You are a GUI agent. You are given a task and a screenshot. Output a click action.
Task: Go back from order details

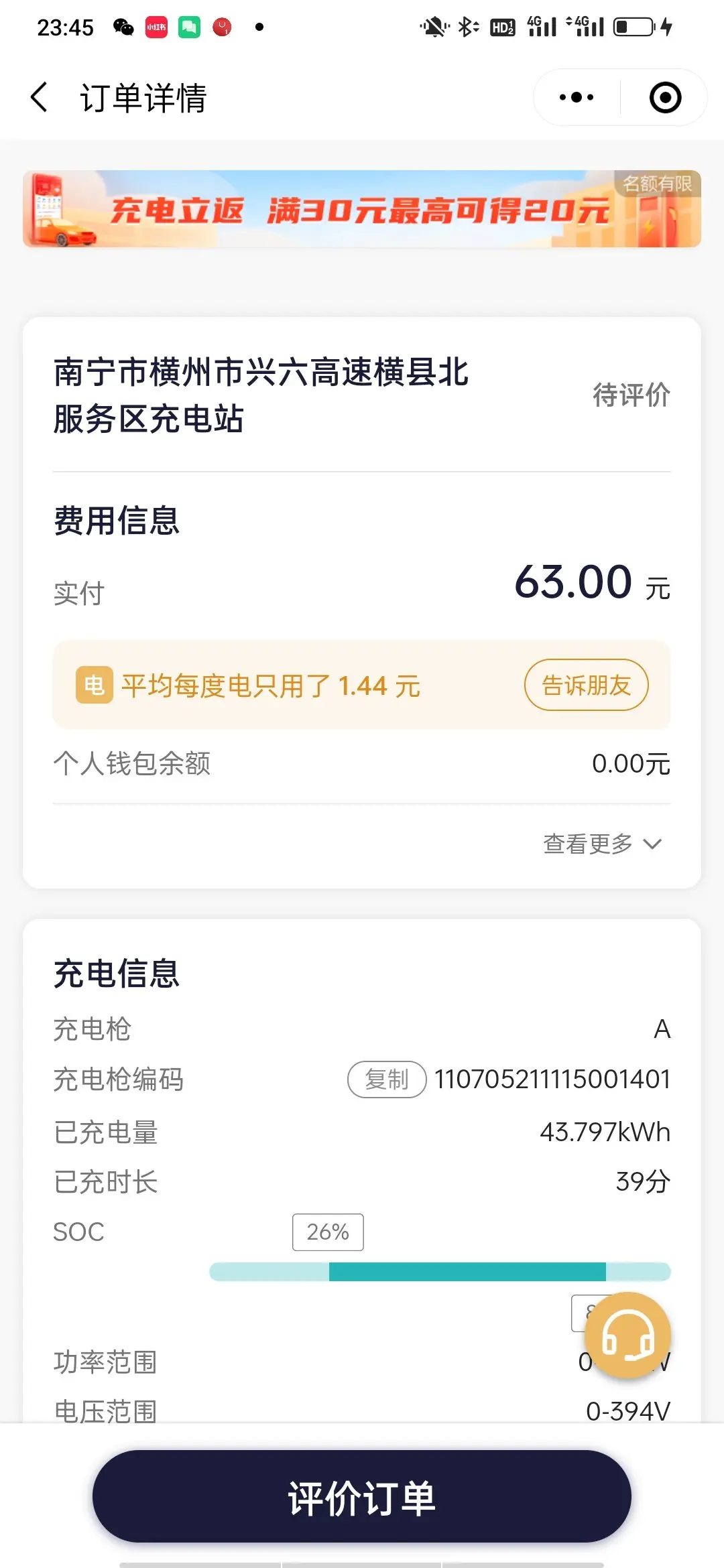[40, 98]
